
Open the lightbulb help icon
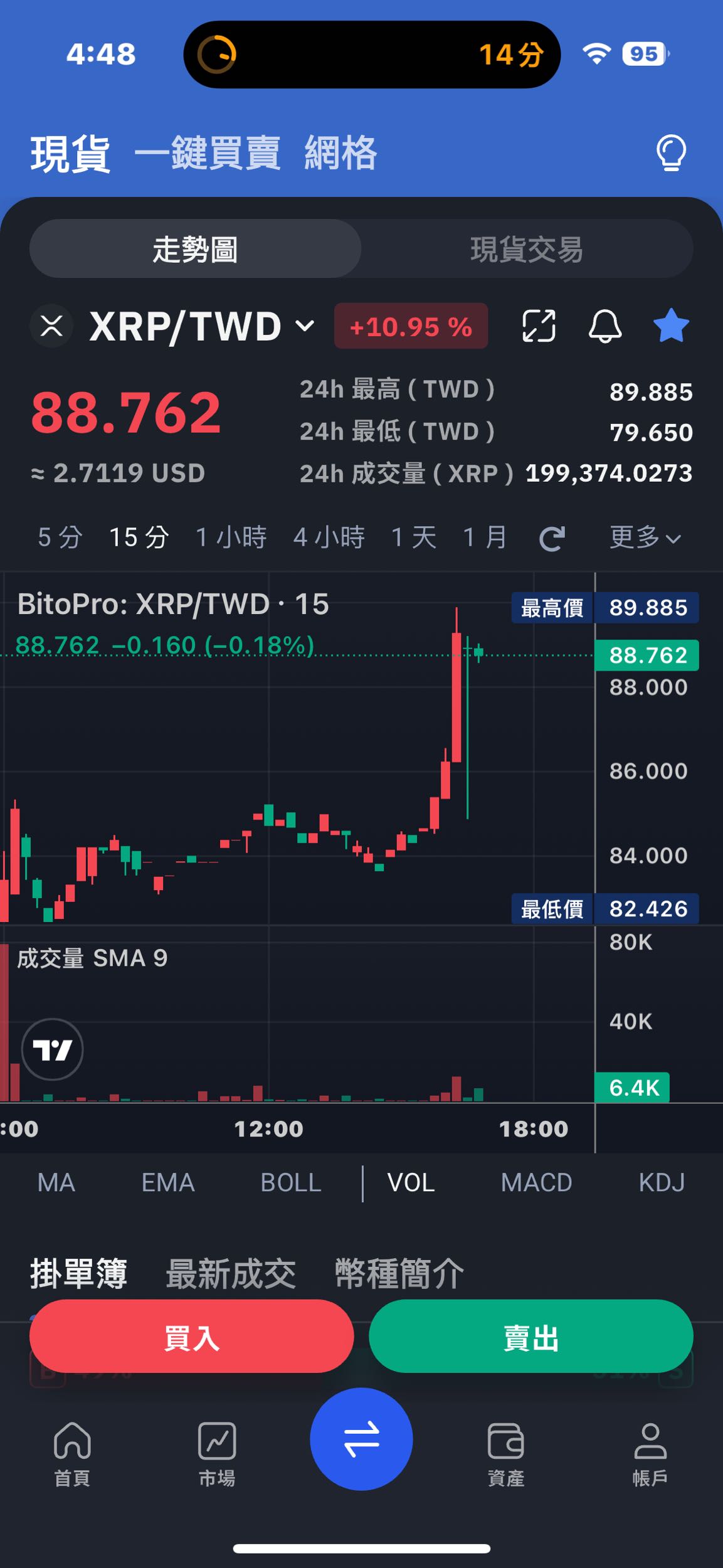pyautogui.click(x=672, y=152)
